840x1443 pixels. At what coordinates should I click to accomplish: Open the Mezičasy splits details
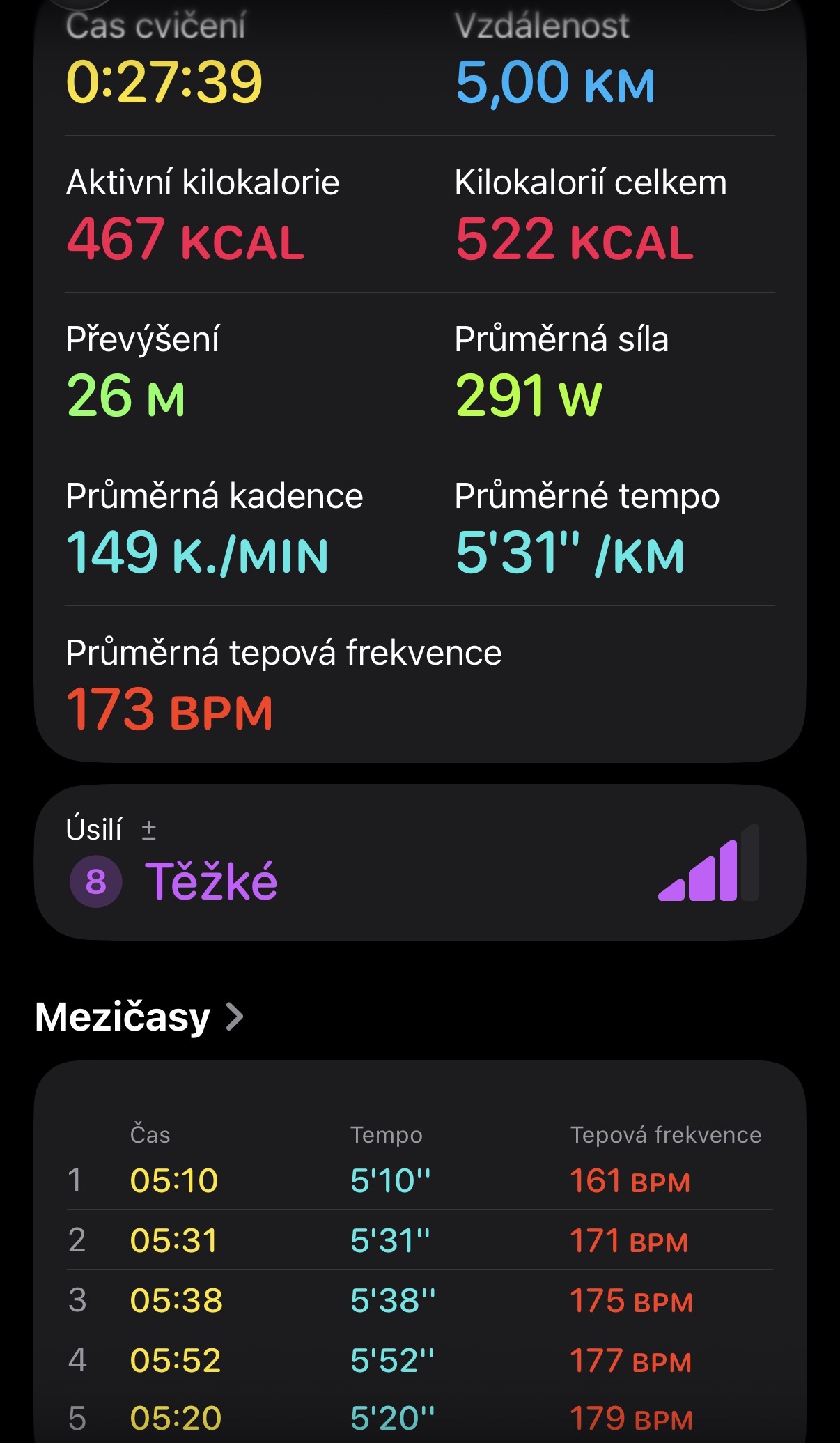pyautogui.click(x=139, y=1017)
